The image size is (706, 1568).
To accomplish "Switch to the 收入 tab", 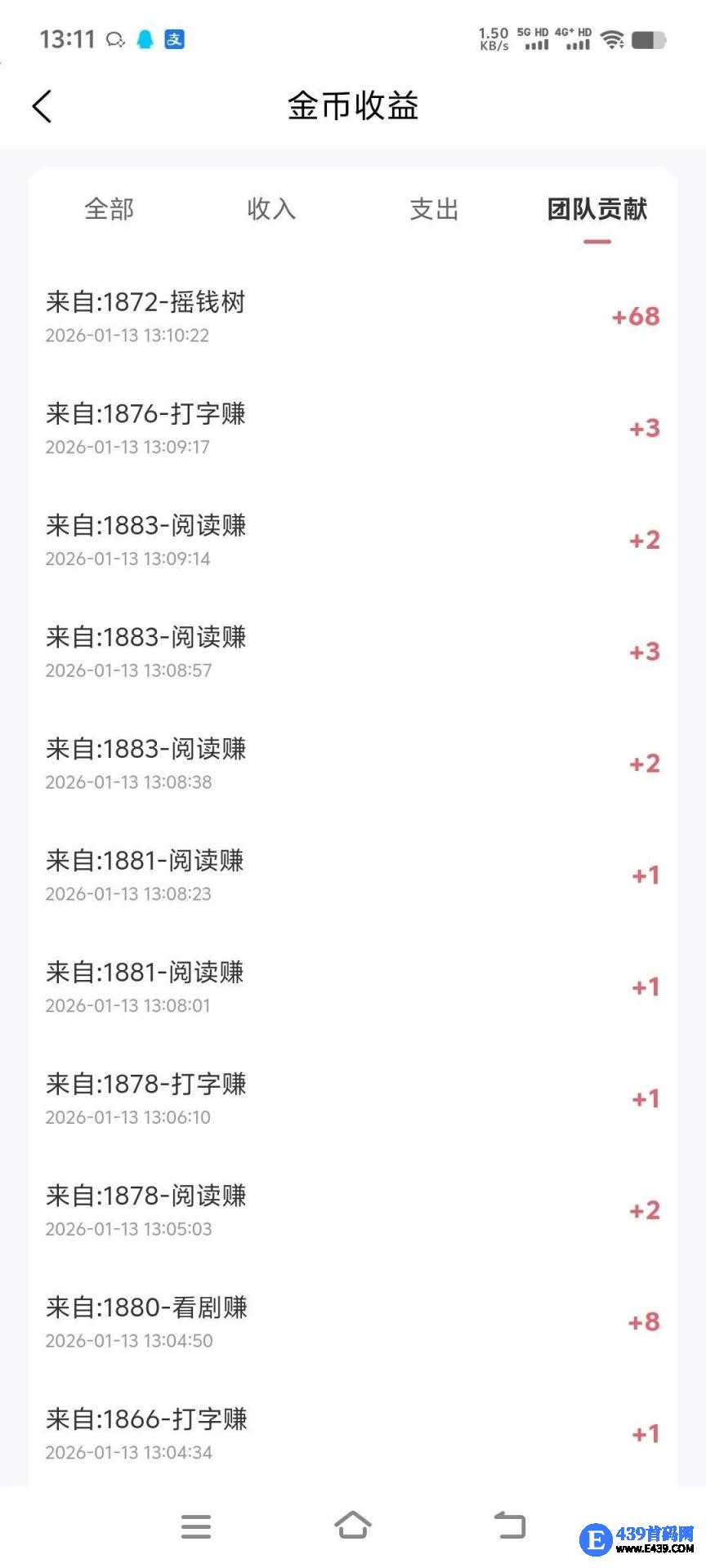I will [271, 210].
